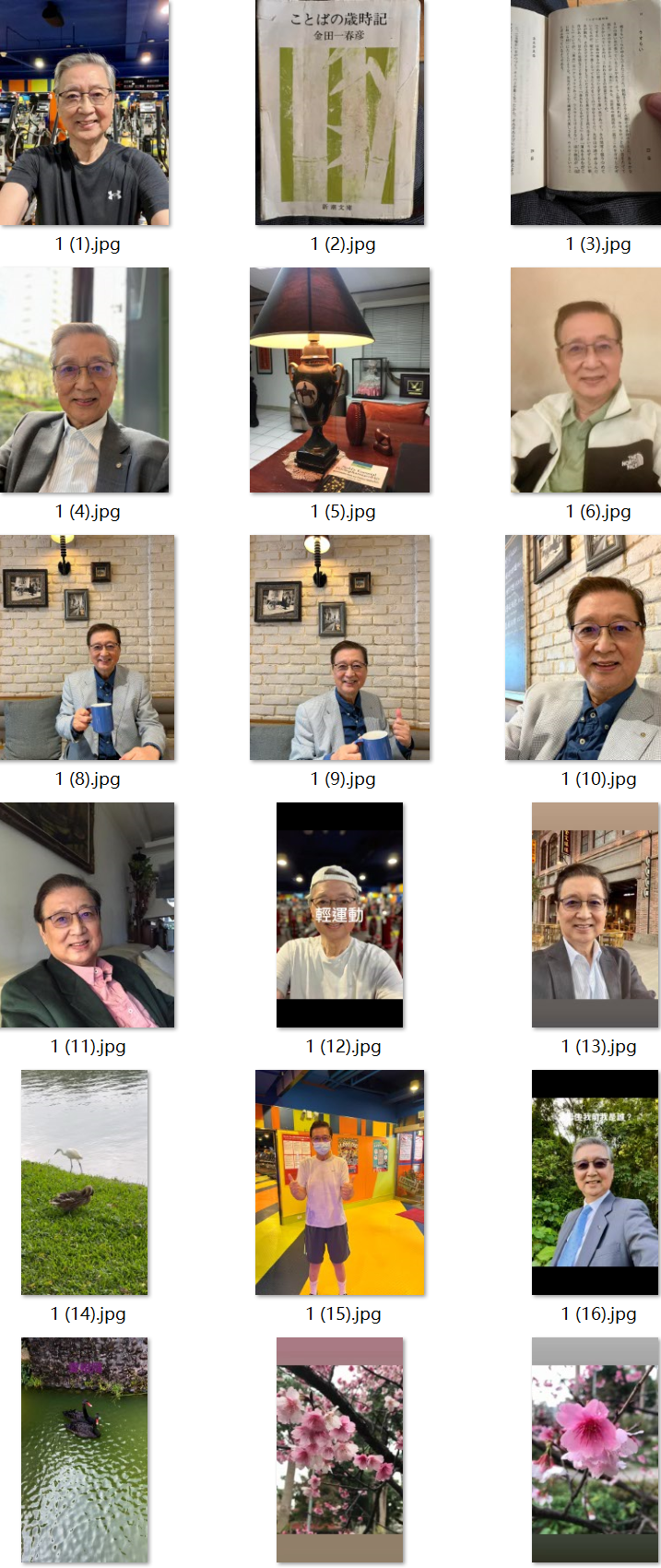Open the book page photo 1 (3).jpg
Image resolution: width=661 pixels, height=1568 pixels.
[586, 113]
